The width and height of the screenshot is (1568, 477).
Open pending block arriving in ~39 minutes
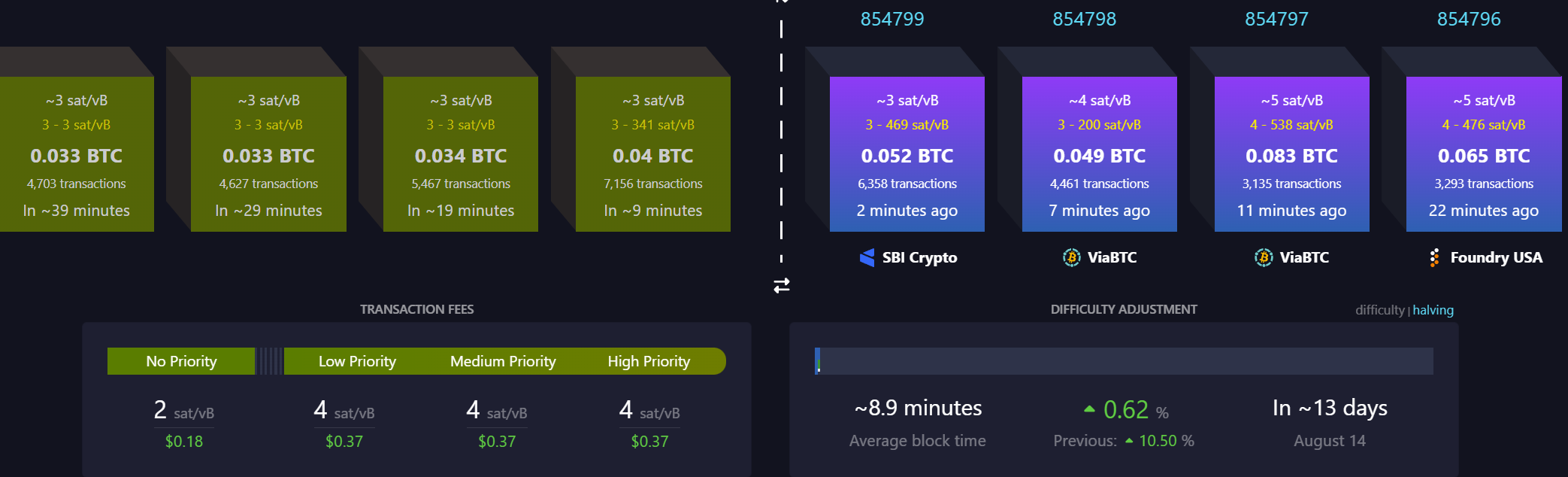point(76,154)
